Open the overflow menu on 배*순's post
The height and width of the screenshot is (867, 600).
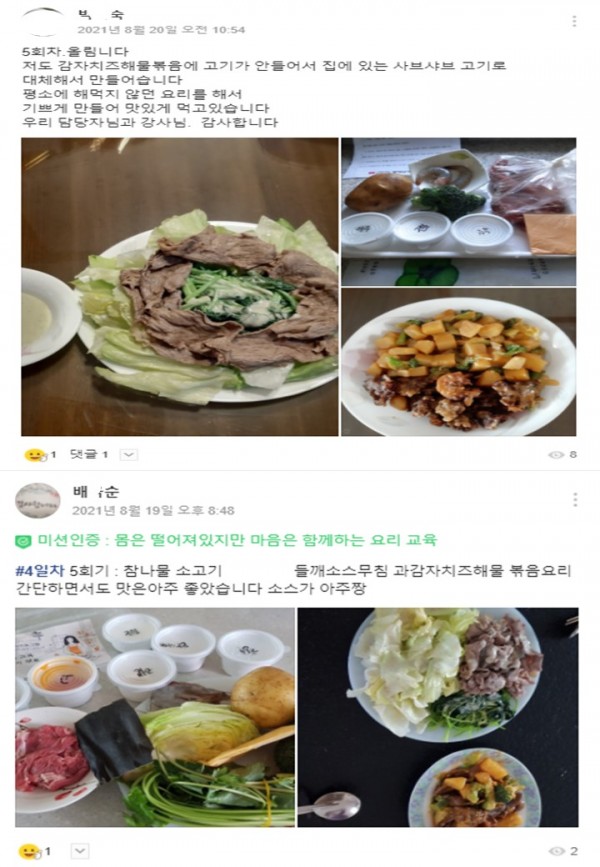tap(574, 498)
